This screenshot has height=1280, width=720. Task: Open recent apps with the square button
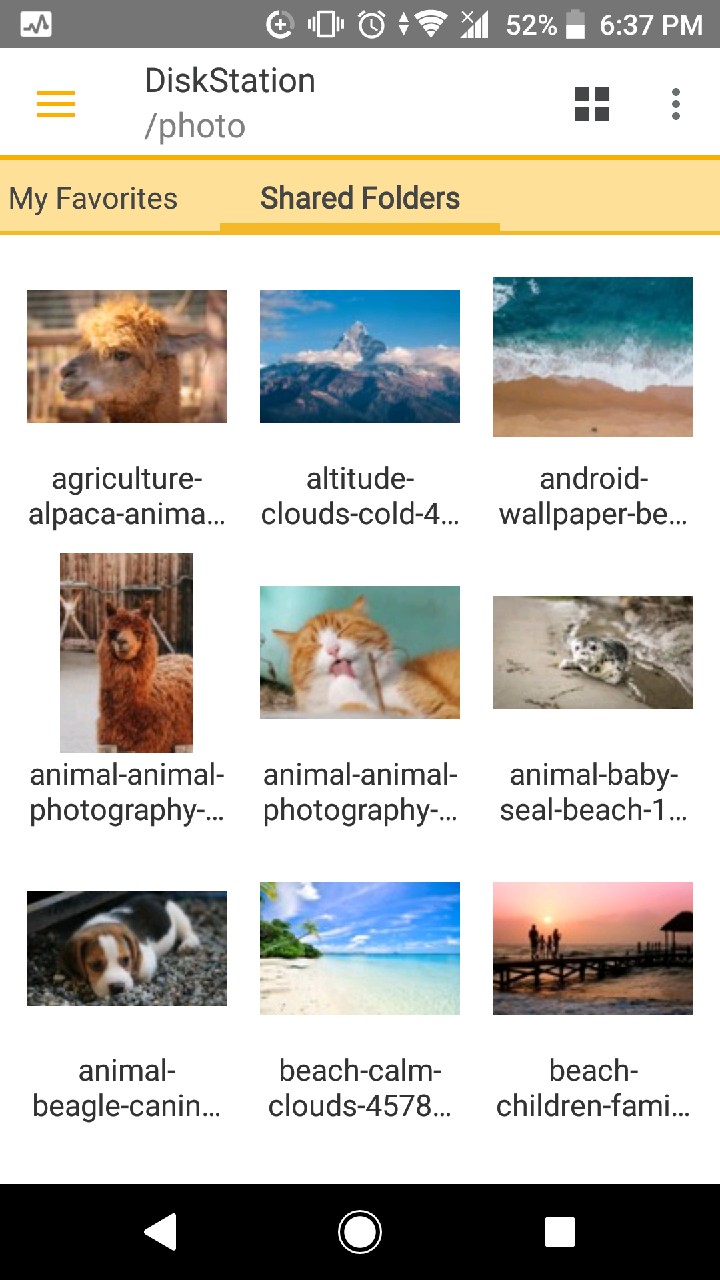tap(560, 1231)
